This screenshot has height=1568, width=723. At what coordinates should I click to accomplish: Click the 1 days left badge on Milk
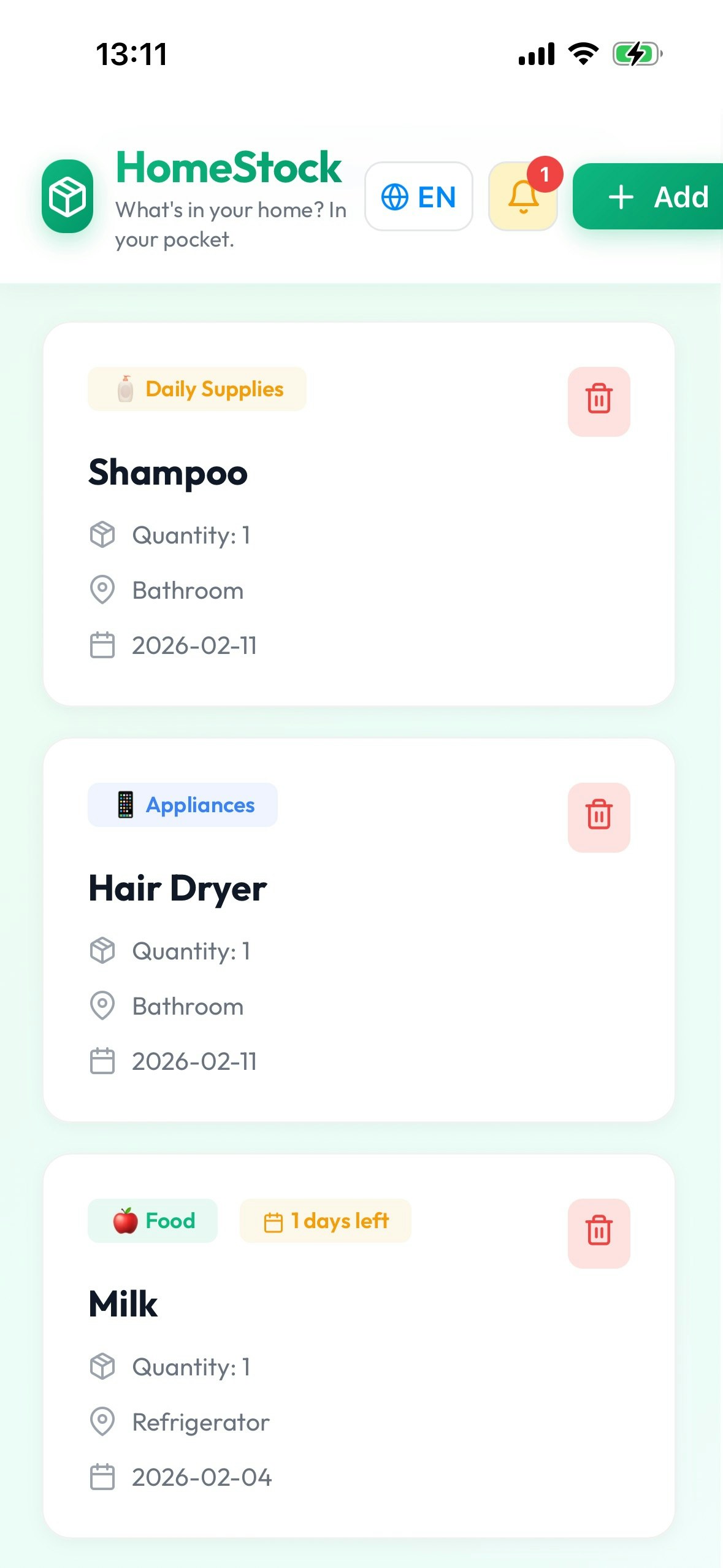325,1221
